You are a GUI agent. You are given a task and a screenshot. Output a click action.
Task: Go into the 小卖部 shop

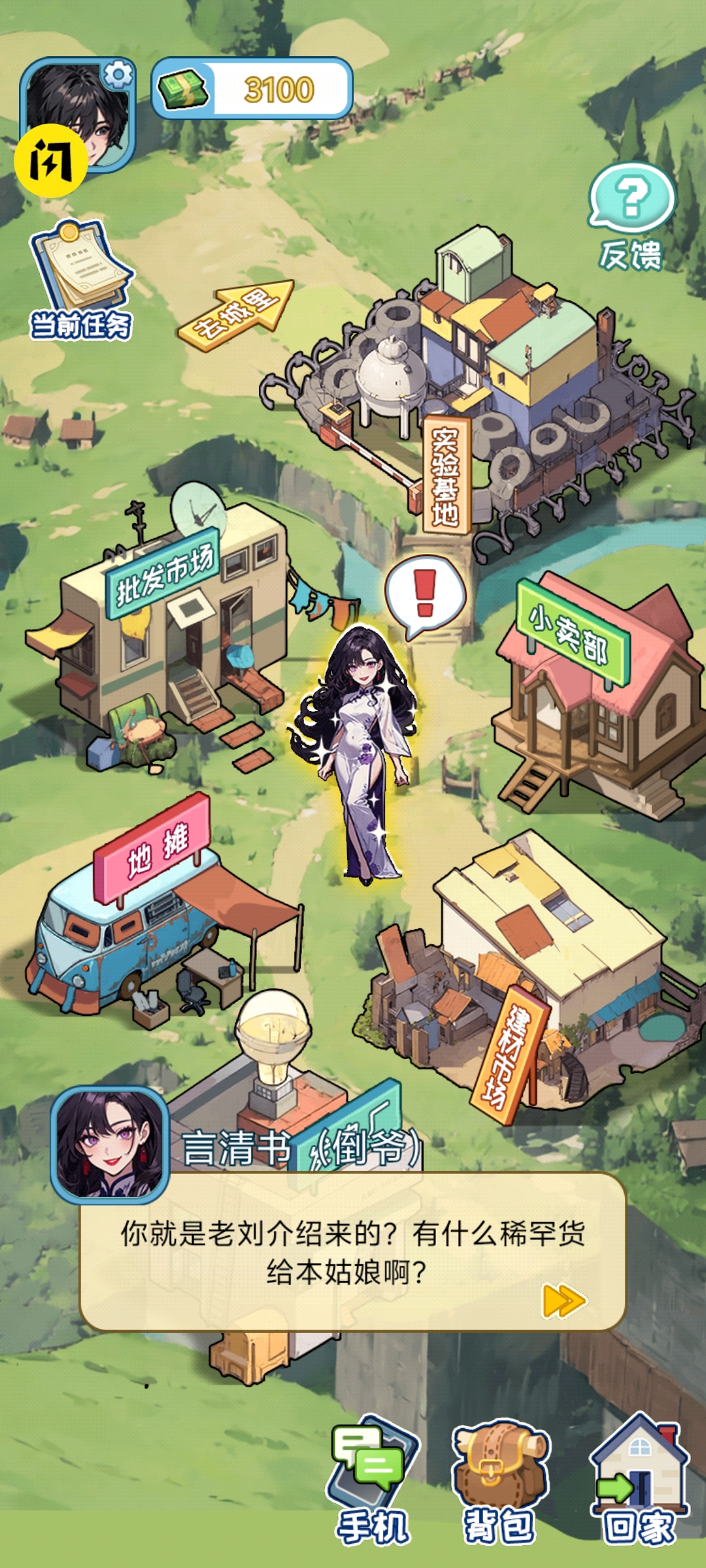coord(595,693)
